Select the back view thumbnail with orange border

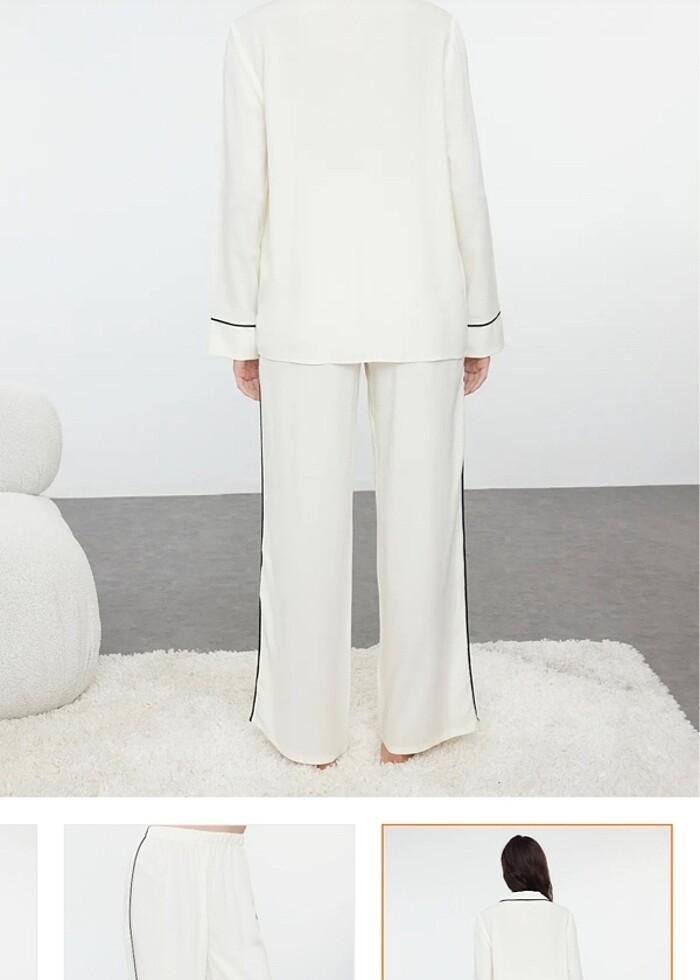(527, 902)
